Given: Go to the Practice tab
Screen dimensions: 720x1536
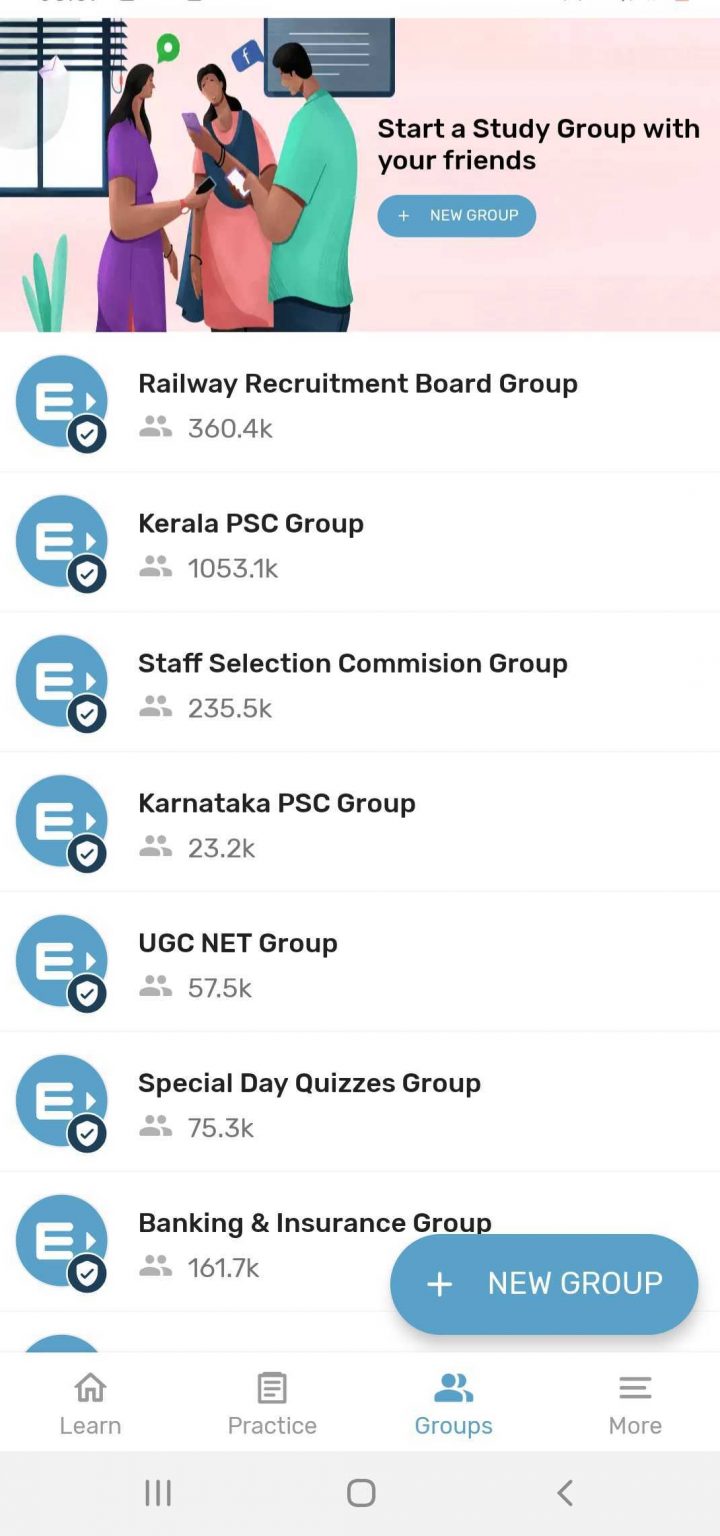Looking at the screenshot, I should pos(272,1404).
